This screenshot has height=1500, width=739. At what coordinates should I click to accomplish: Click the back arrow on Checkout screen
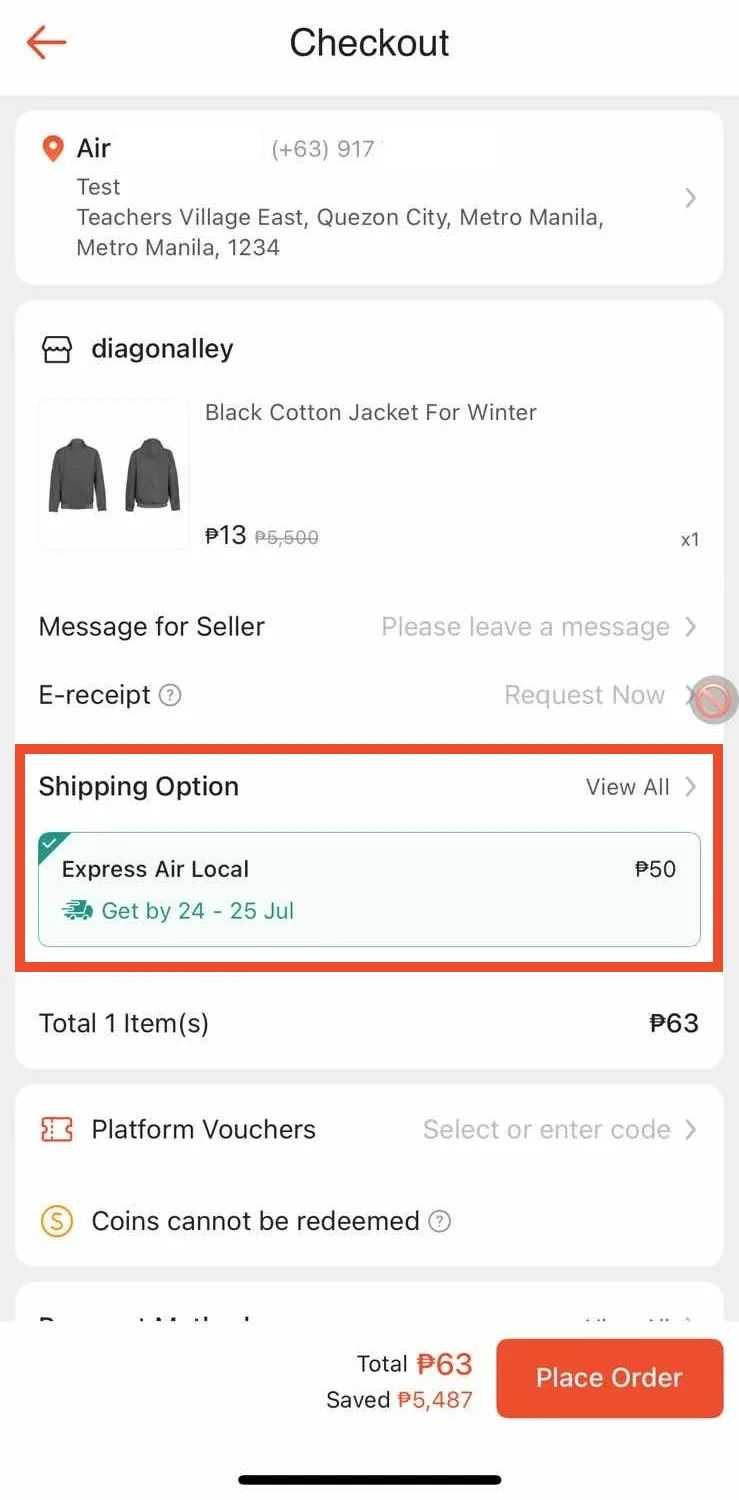click(44, 42)
